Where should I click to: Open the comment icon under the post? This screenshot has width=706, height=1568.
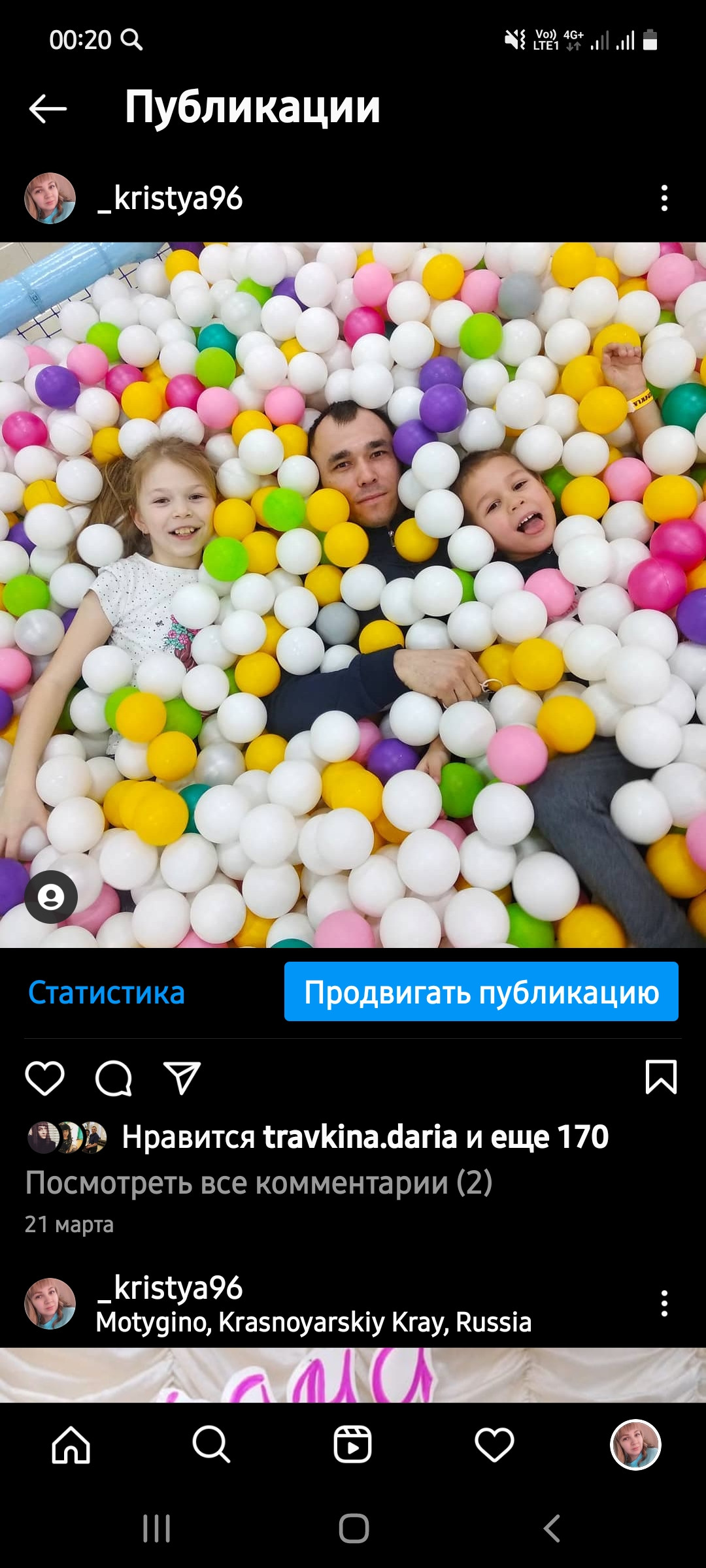[114, 1078]
